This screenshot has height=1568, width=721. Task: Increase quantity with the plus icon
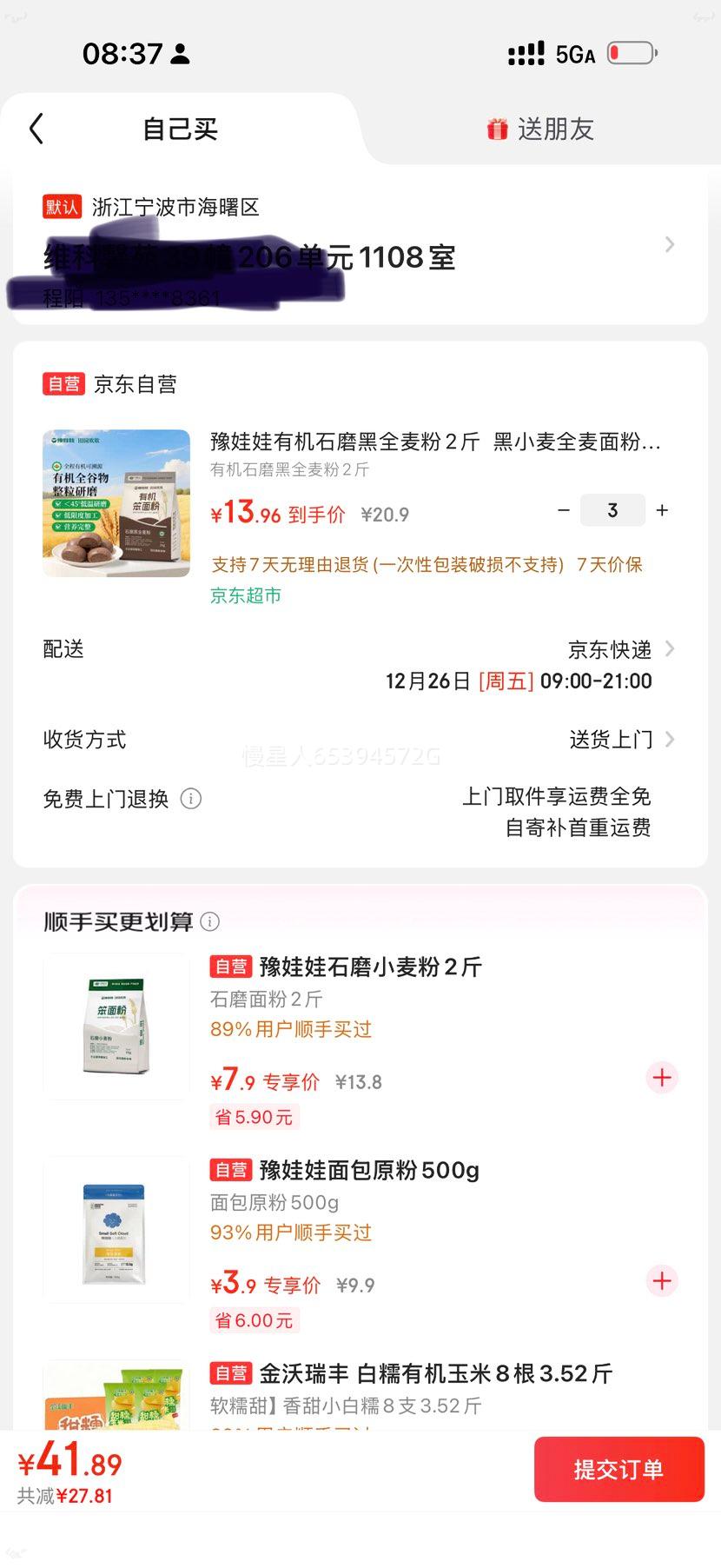[661, 511]
